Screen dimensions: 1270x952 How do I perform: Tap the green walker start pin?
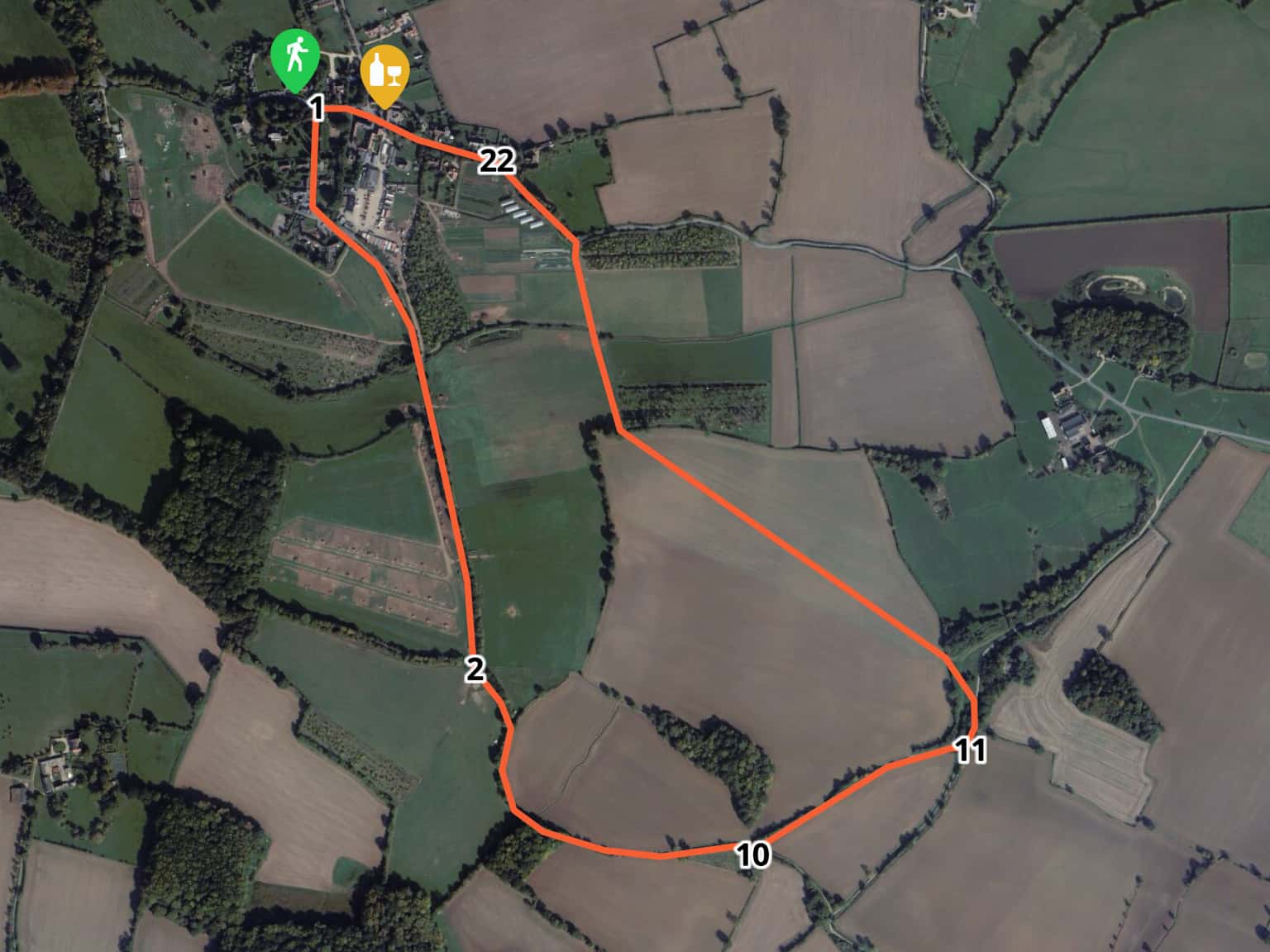point(294,59)
